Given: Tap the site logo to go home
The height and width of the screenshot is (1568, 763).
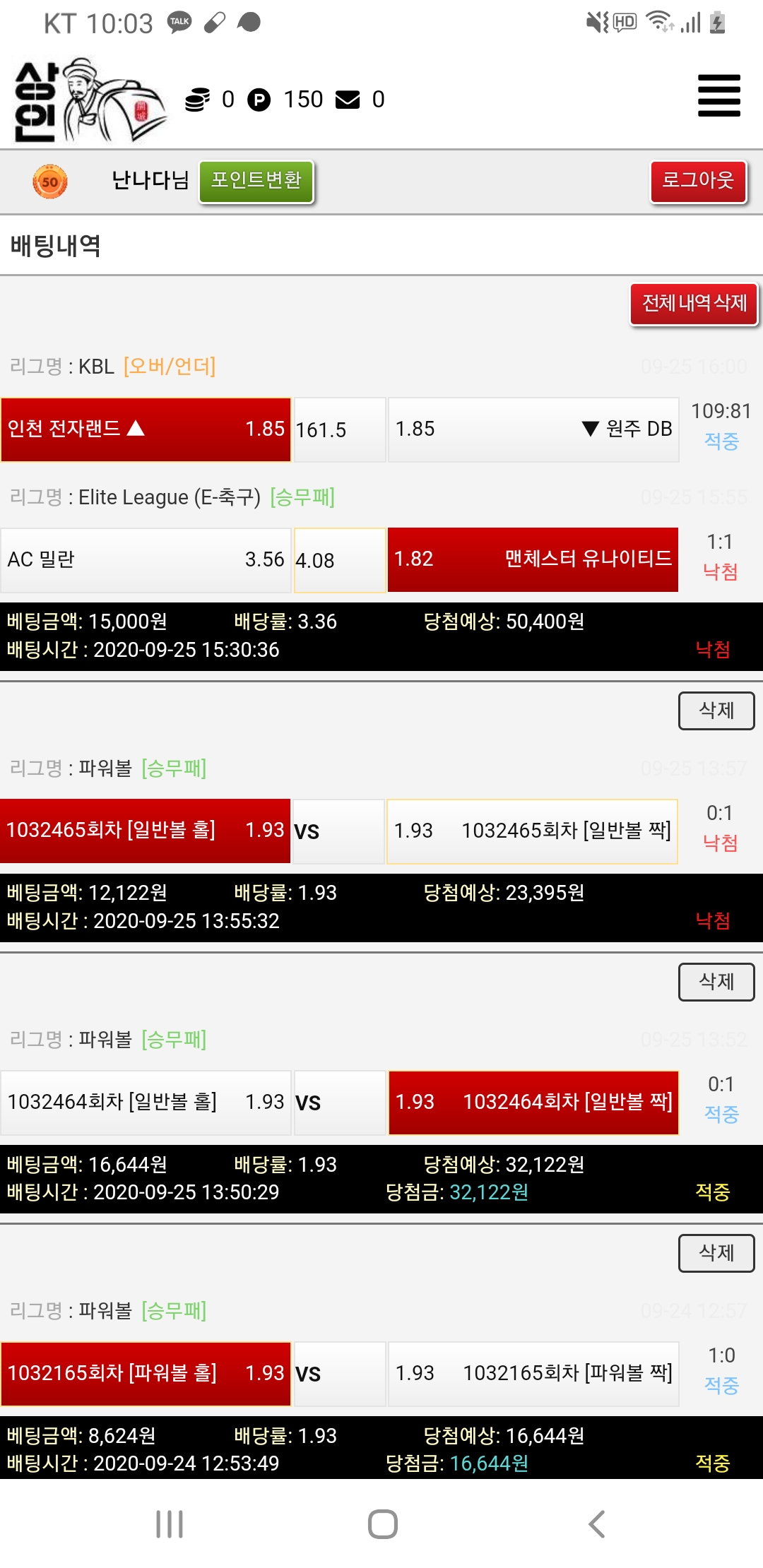Looking at the screenshot, I should point(88,100).
